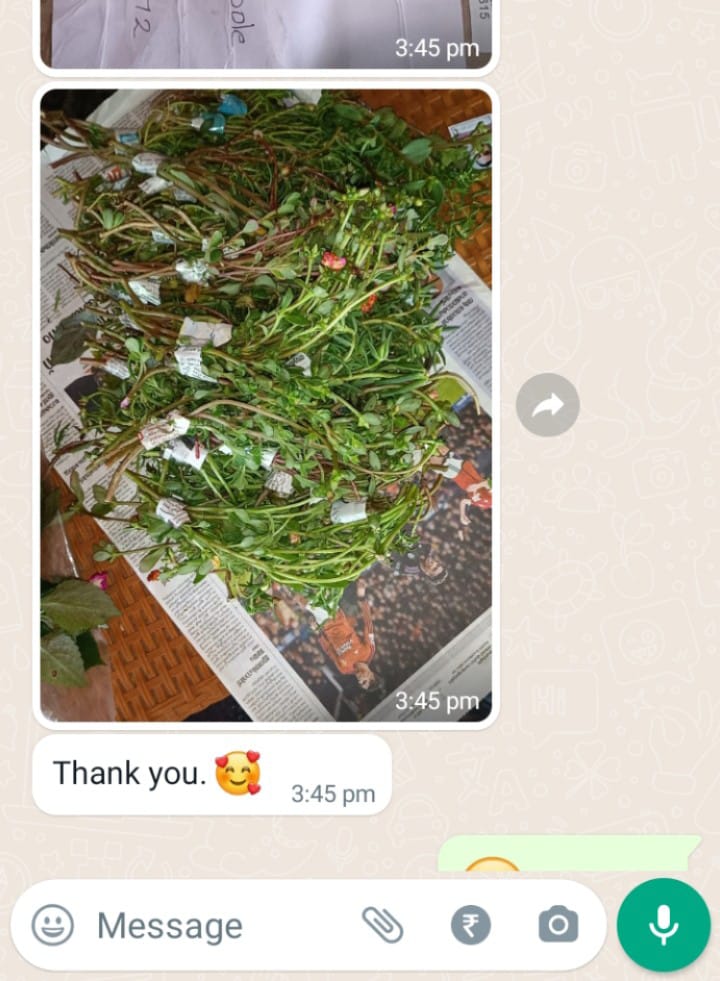720x981 pixels.
Task: Open the rupee payment option
Action: [x=470, y=925]
